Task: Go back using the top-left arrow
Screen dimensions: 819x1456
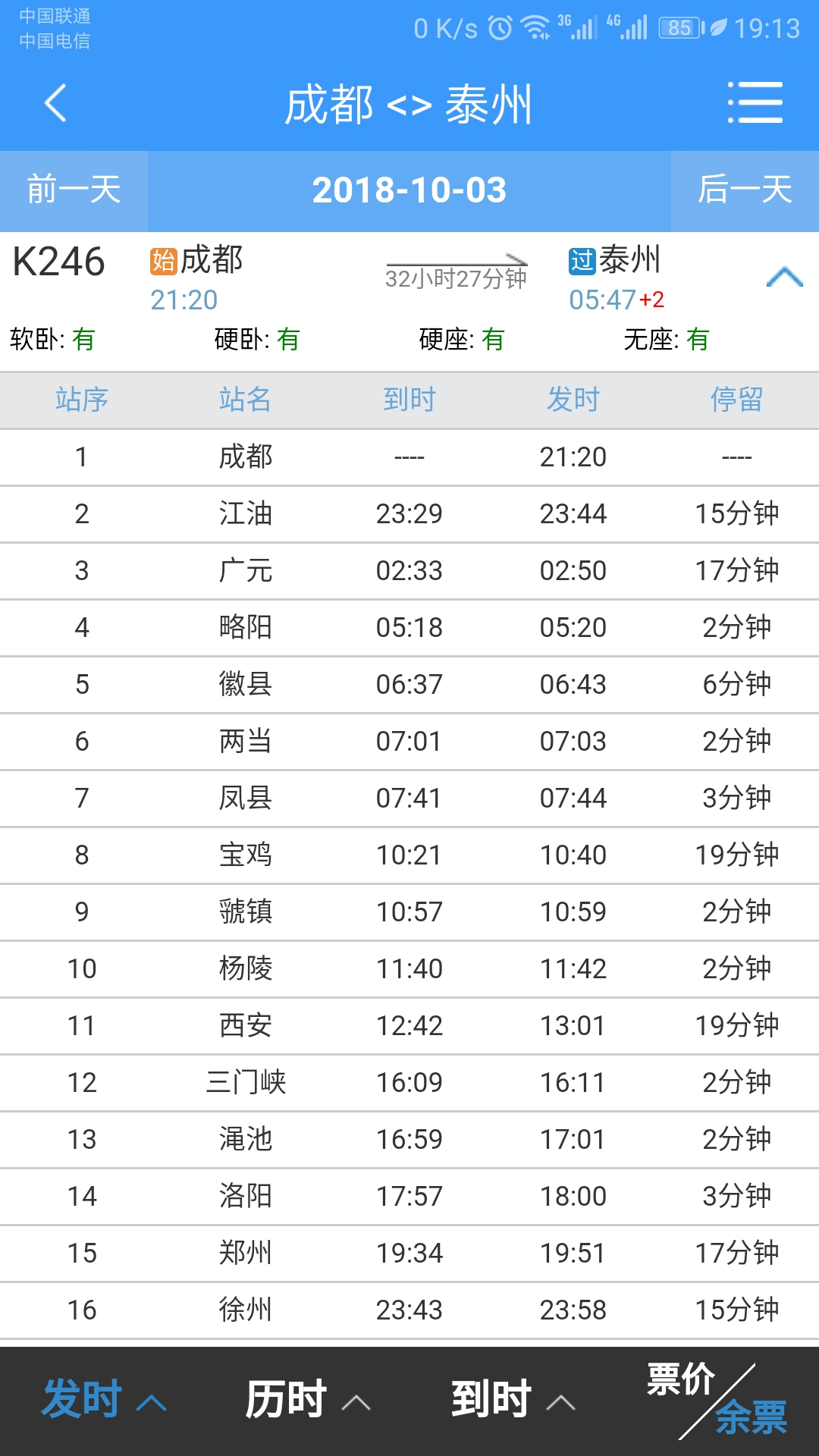Action: click(x=56, y=102)
